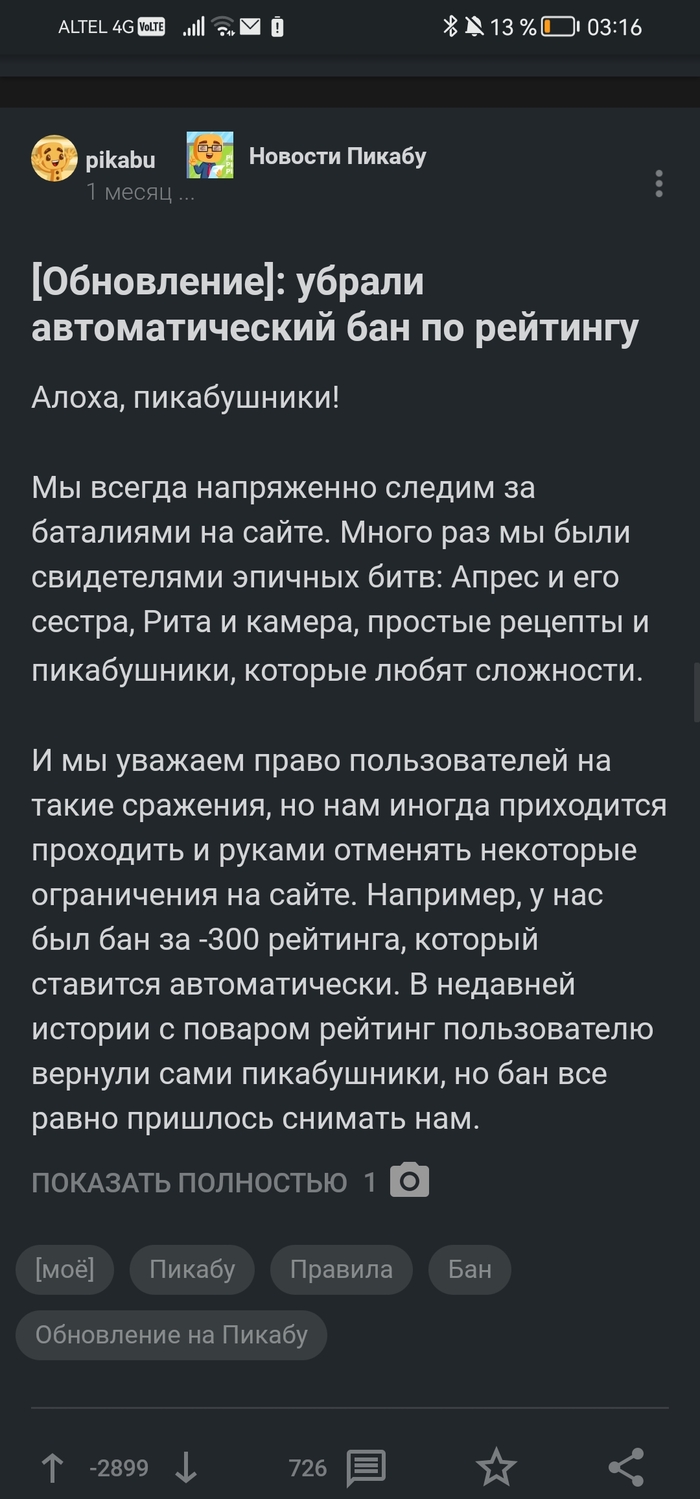Choose the Обновление на Пикабу tag
The height and width of the screenshot is (1499, 700).
pos(171,1335)
